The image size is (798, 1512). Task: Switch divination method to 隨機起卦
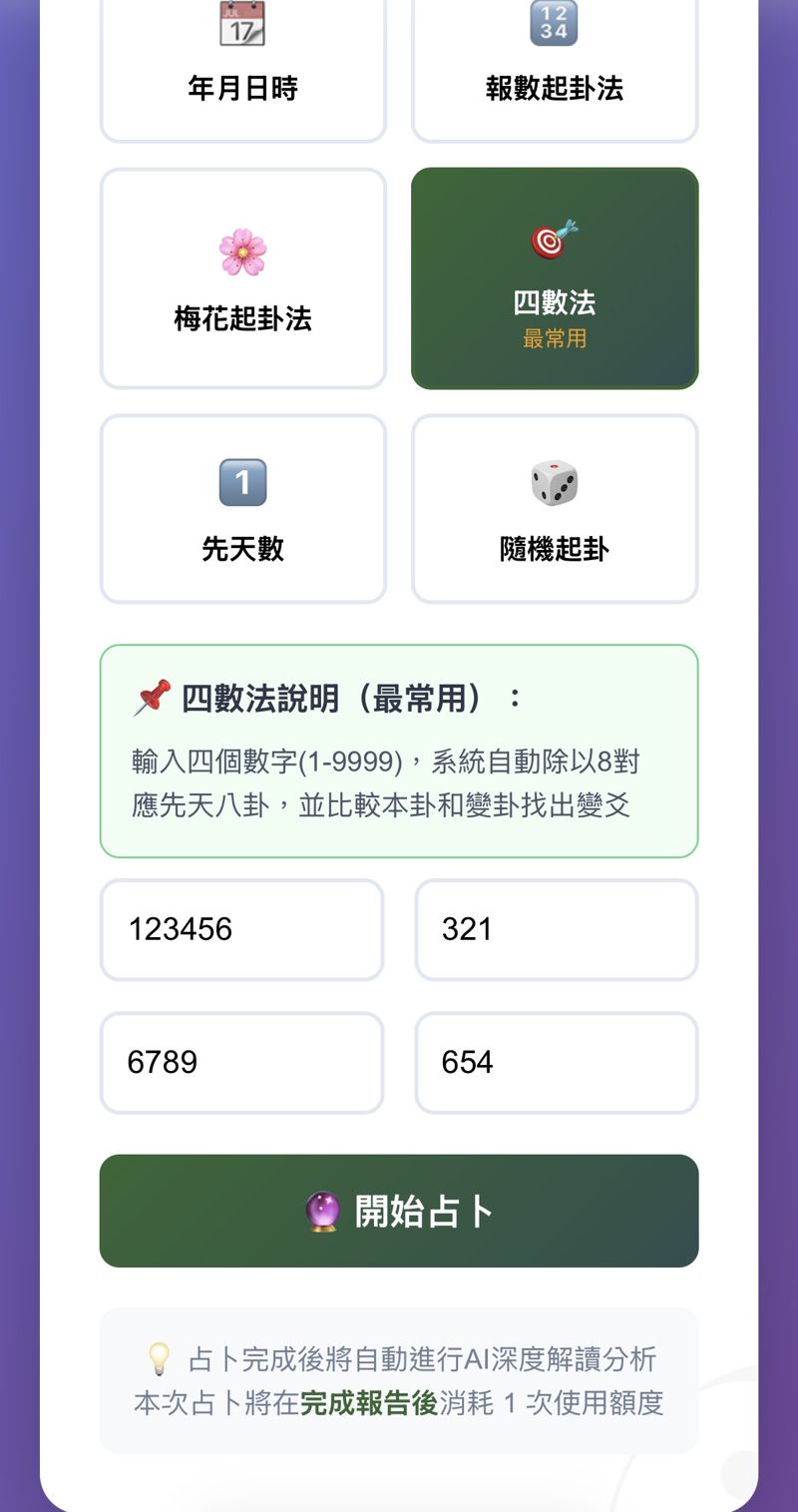(x=555, y=508)
